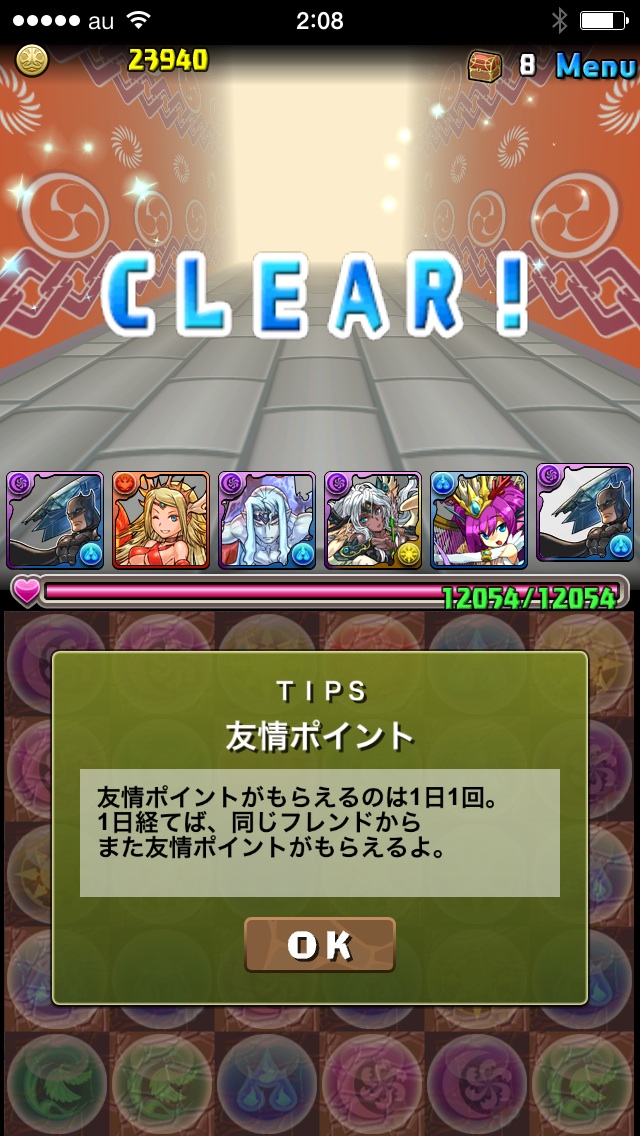Select the pink-haired monster card
This screenshot has width=640, height=1136.
point(479,521)
